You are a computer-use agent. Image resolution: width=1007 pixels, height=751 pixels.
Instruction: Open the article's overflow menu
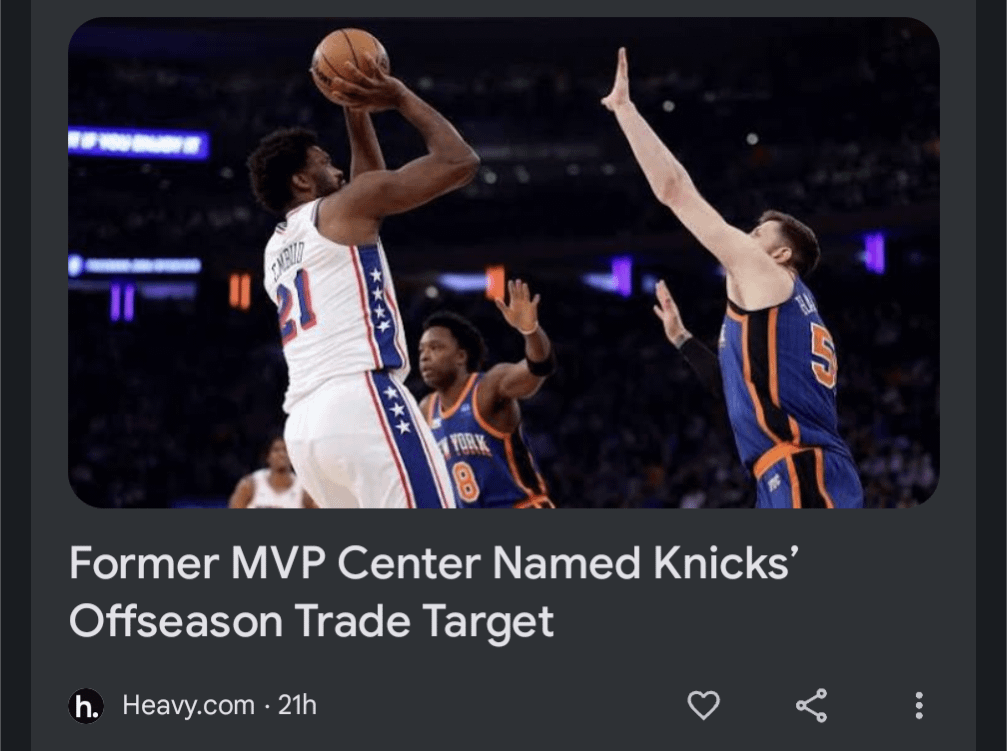(x=919, y=705)
